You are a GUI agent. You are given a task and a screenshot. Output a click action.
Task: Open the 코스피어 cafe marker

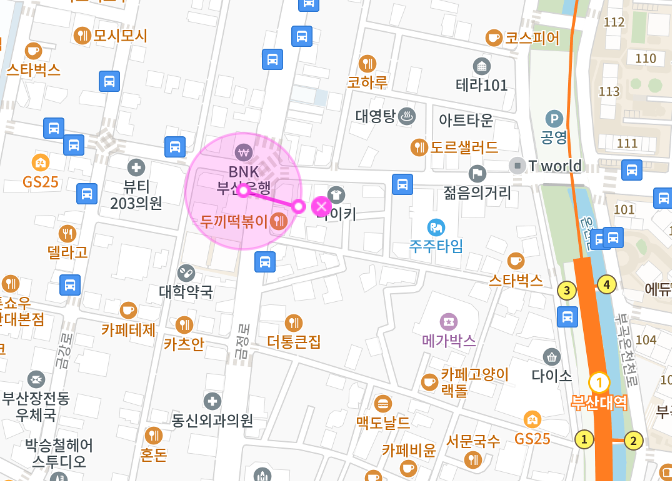493,38
